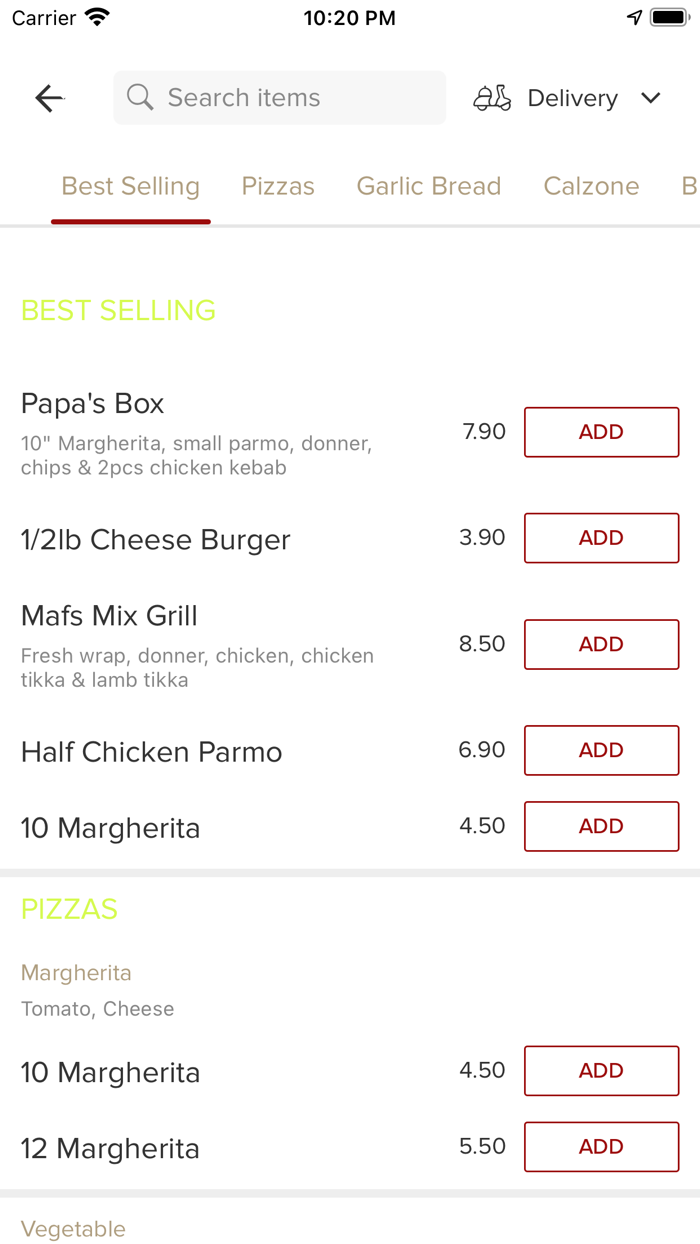Switch to the Garlic Bread tab
Viewport: 700px width, 1244px height.
pyautogui.click(x=429, y=186)
